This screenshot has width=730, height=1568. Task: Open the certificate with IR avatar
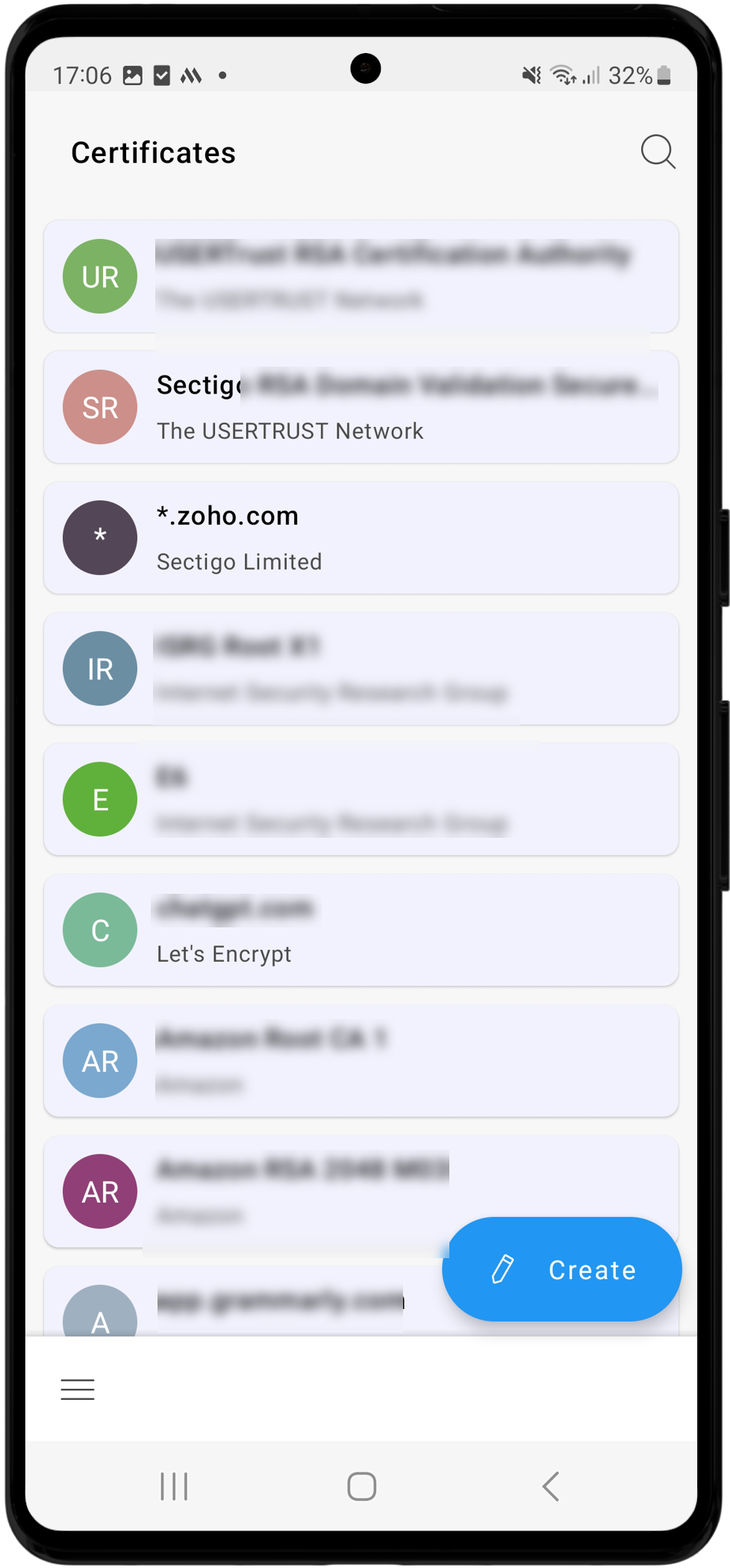tap(361, 668)
